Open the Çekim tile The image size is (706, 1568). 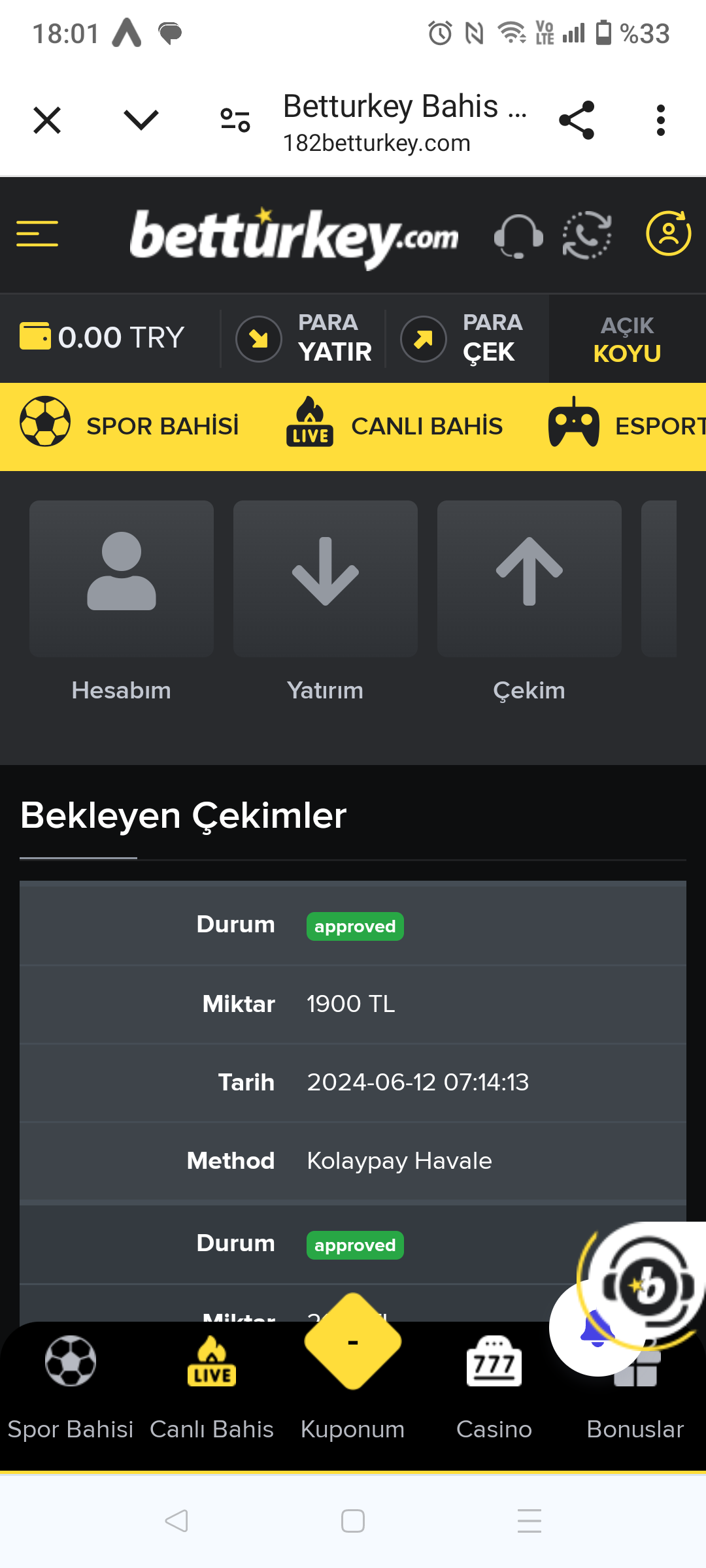point(529,580)
